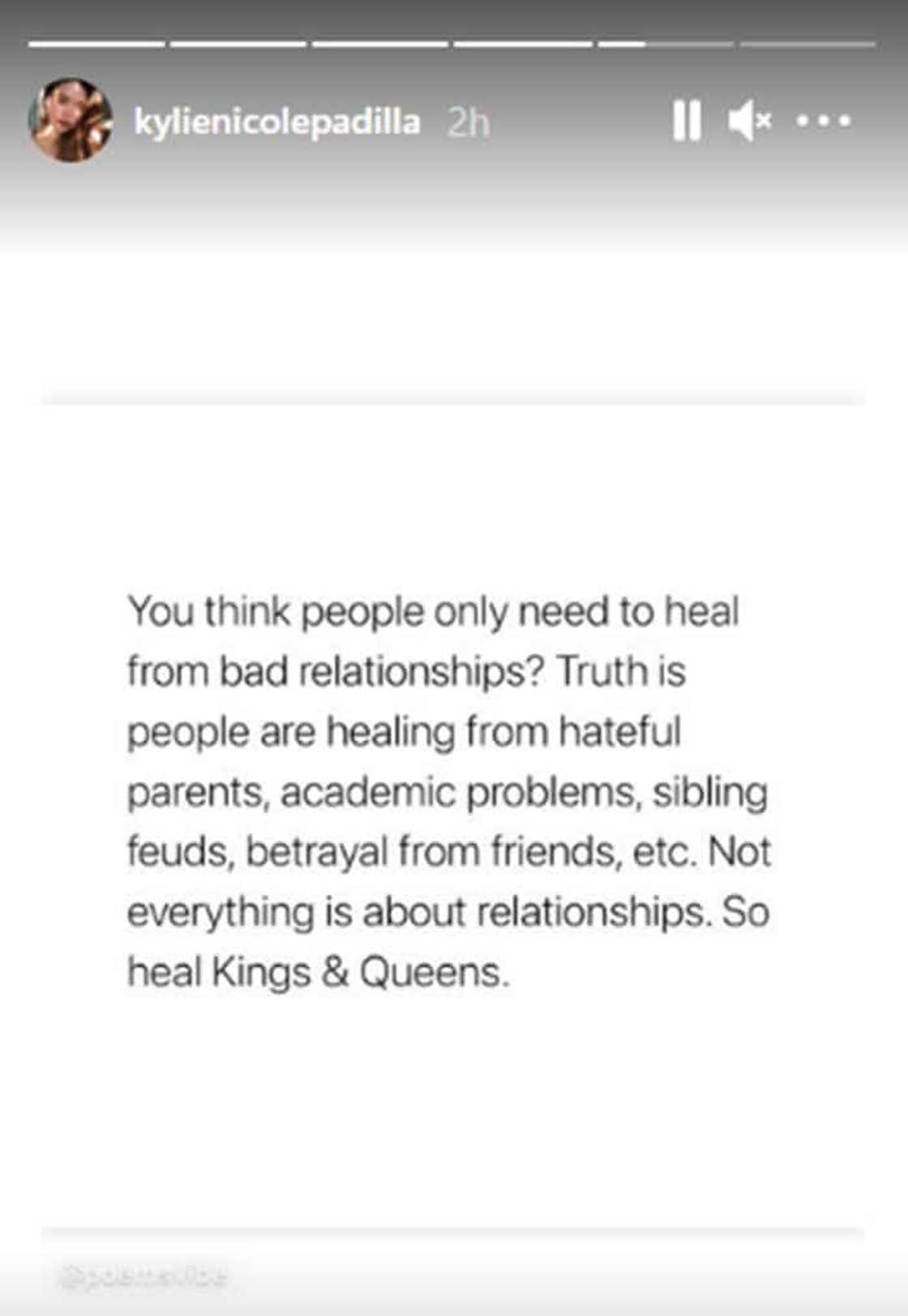This screenshot has width=908, height=1316.
Task: Unmute the story sound
Action: [x=749, y=122]
